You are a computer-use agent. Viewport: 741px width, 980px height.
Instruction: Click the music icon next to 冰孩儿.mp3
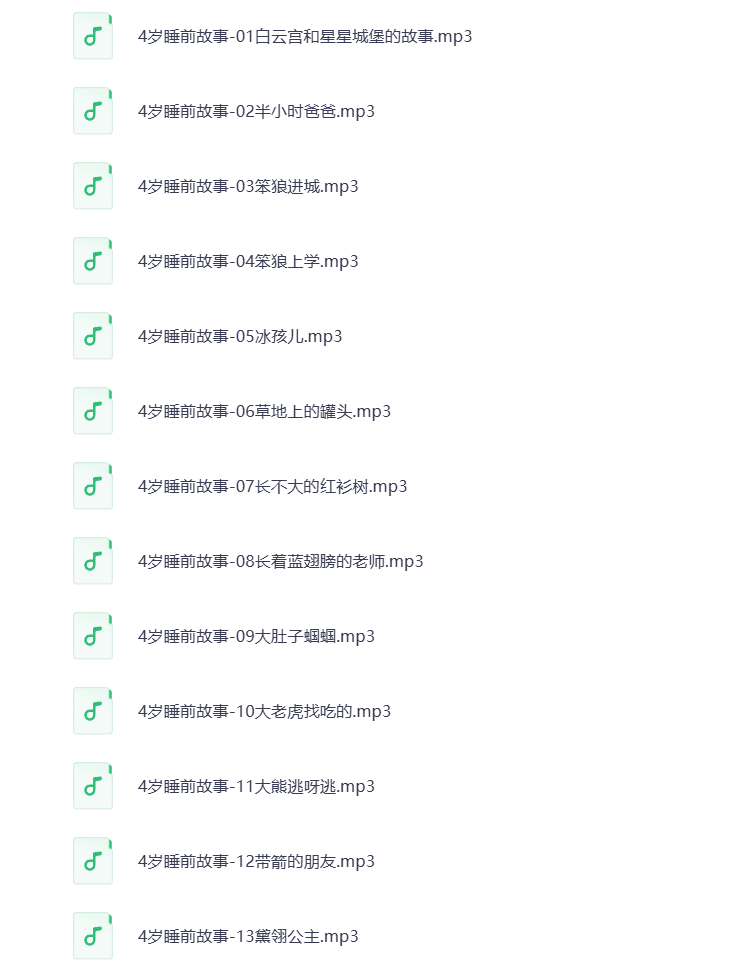(x=93, y=335)
